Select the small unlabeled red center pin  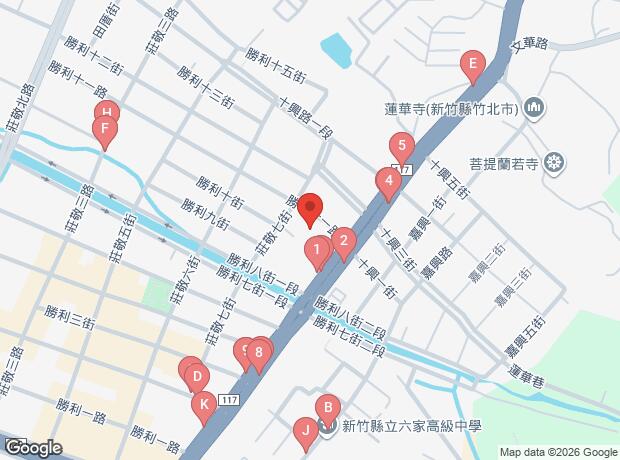click(310, 209)
